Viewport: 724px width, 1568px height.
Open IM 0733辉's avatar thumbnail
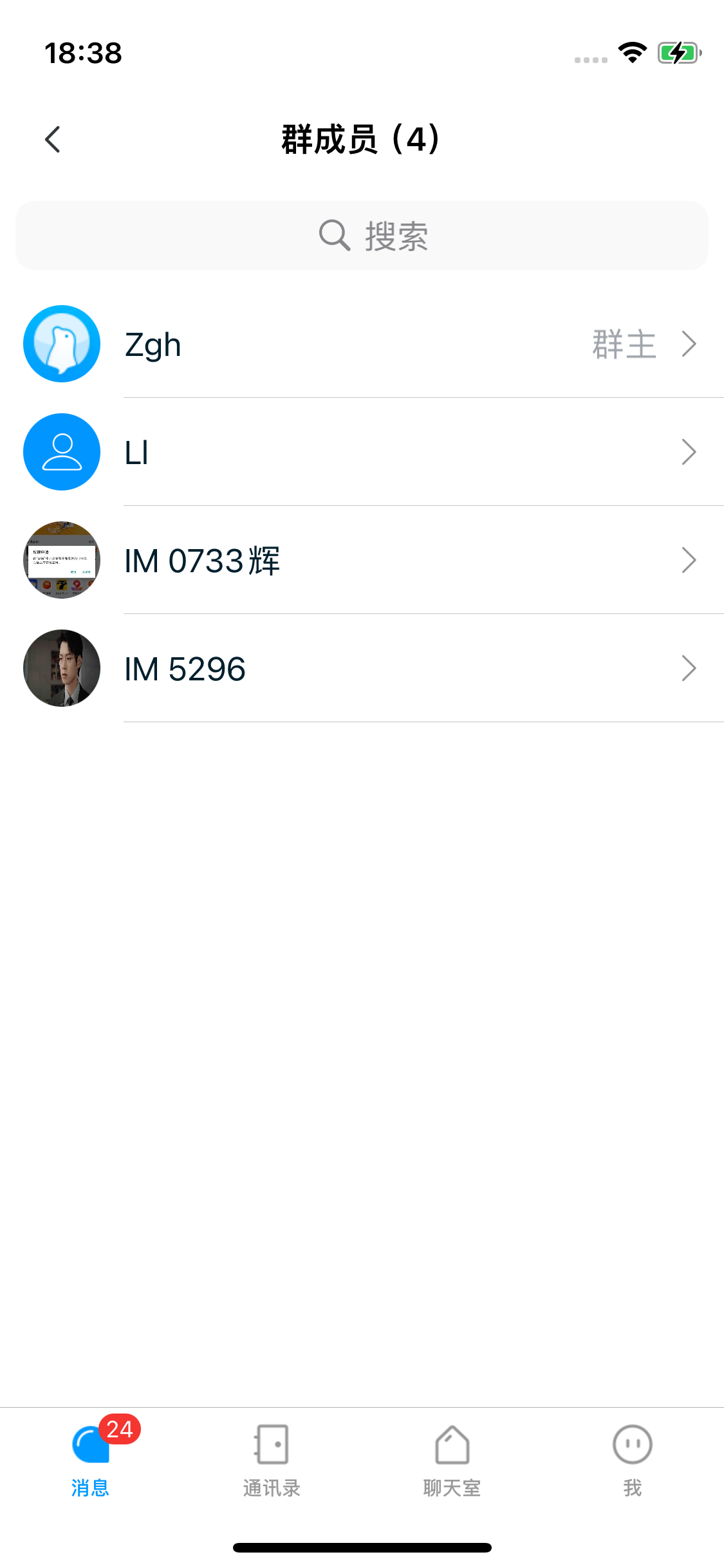[x=61, y=560]
